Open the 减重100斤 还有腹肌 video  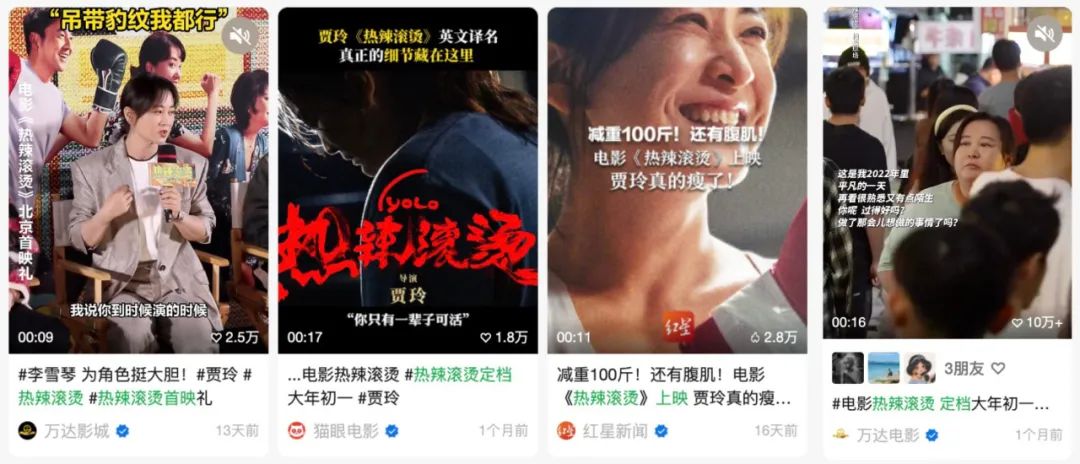coord(676,180)
